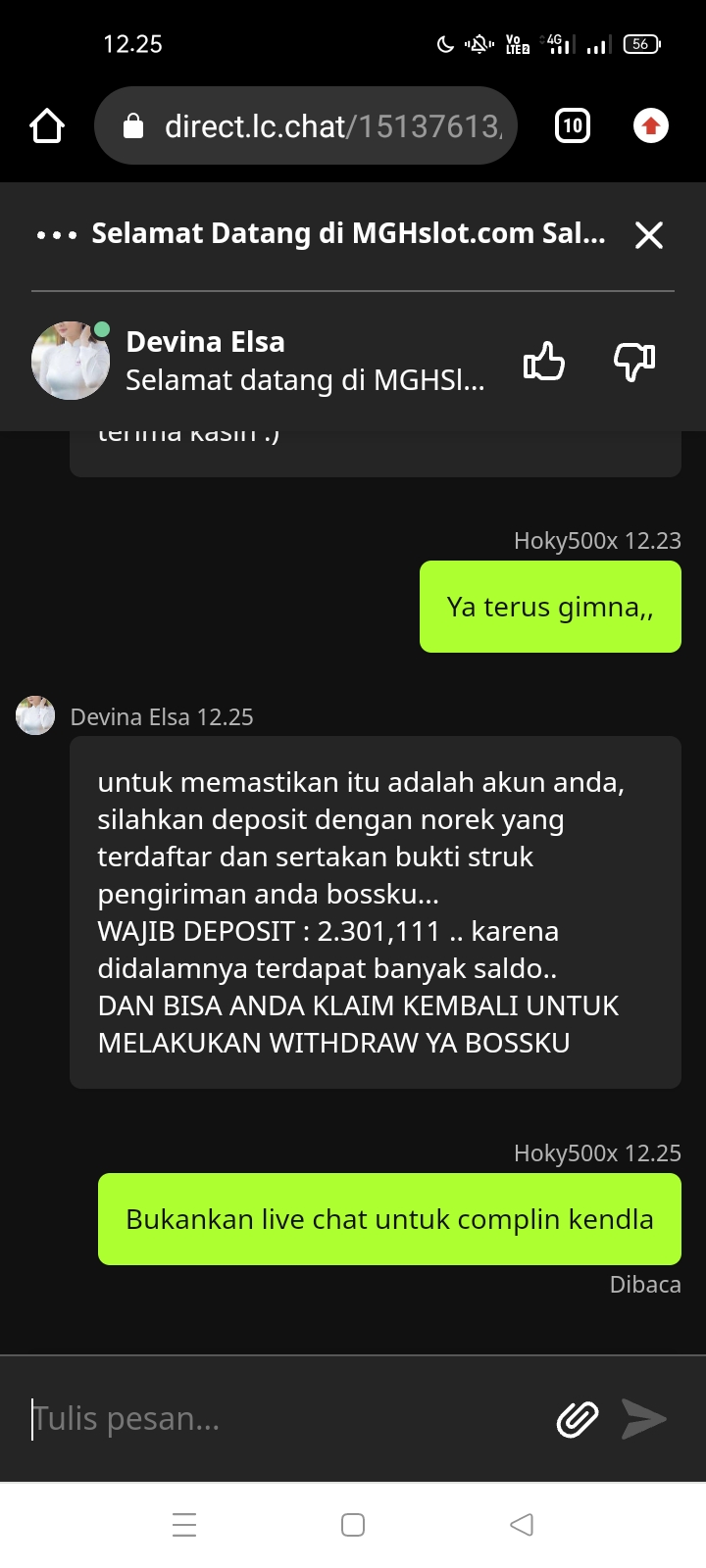Rate Devina Elsa with thumbs up
The width and height of the screenshot is (706, 1568).
[x=544, y=362]
